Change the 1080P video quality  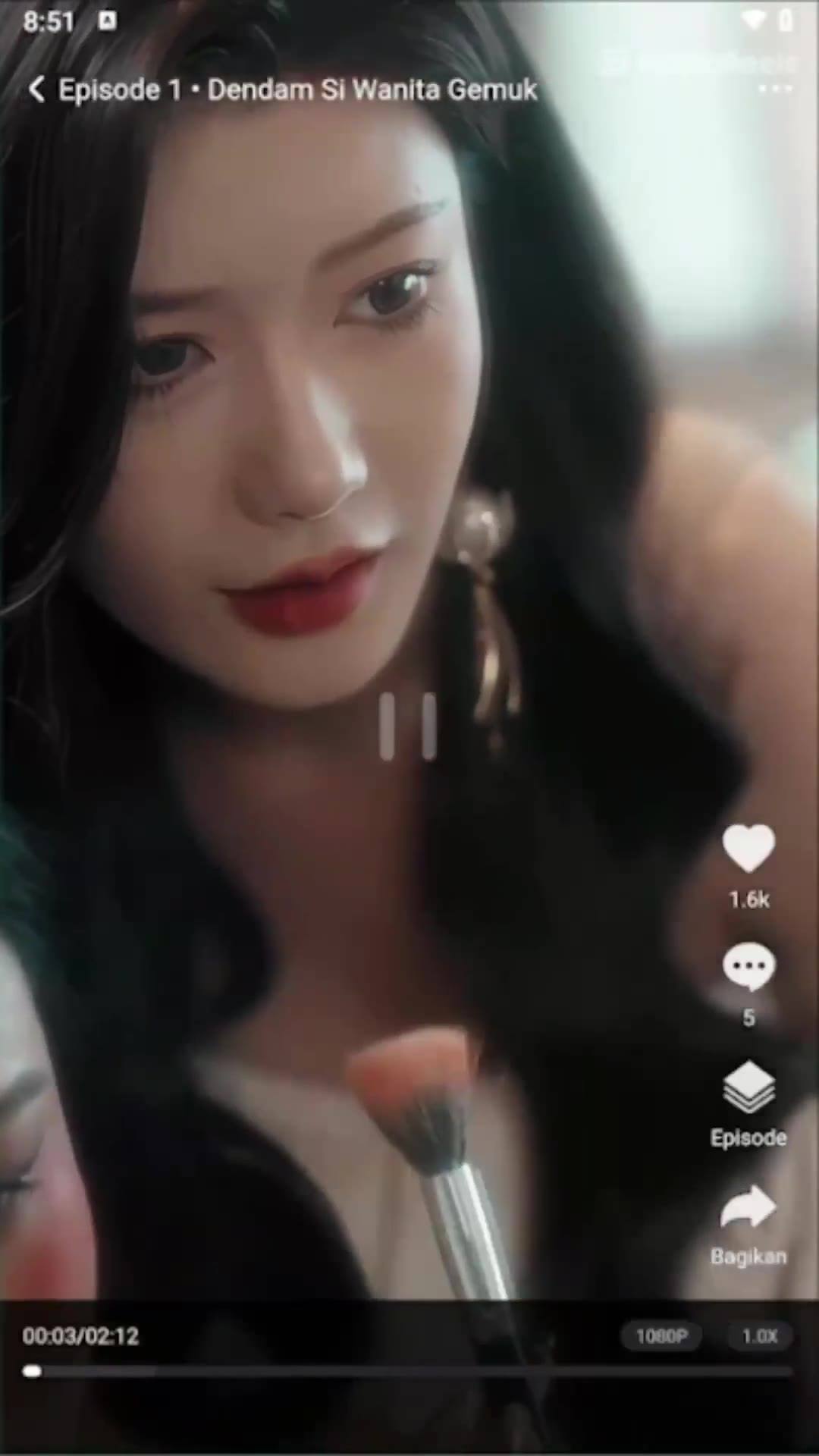tap(661, 1336)
